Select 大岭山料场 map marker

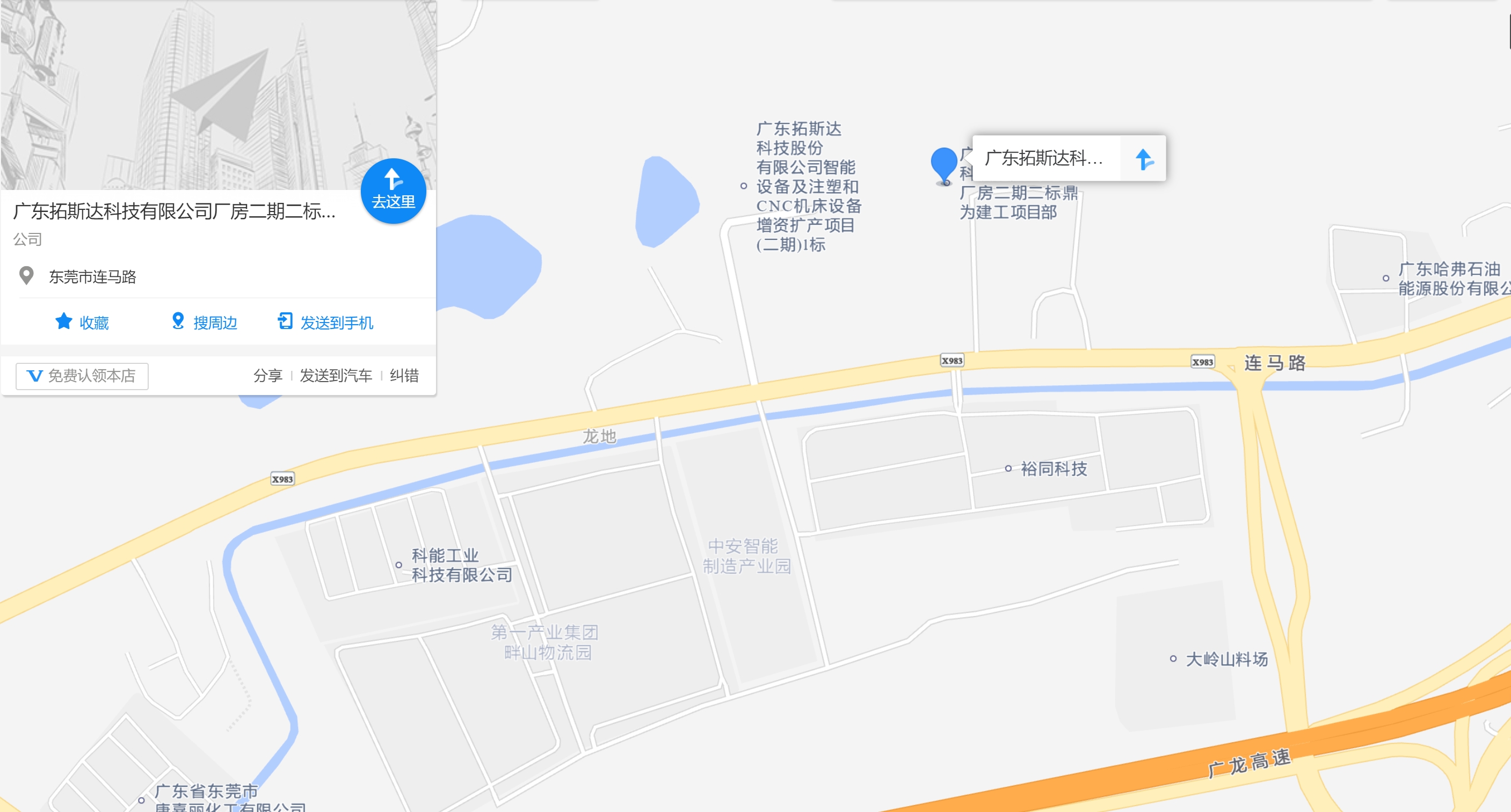[1173, 659]
